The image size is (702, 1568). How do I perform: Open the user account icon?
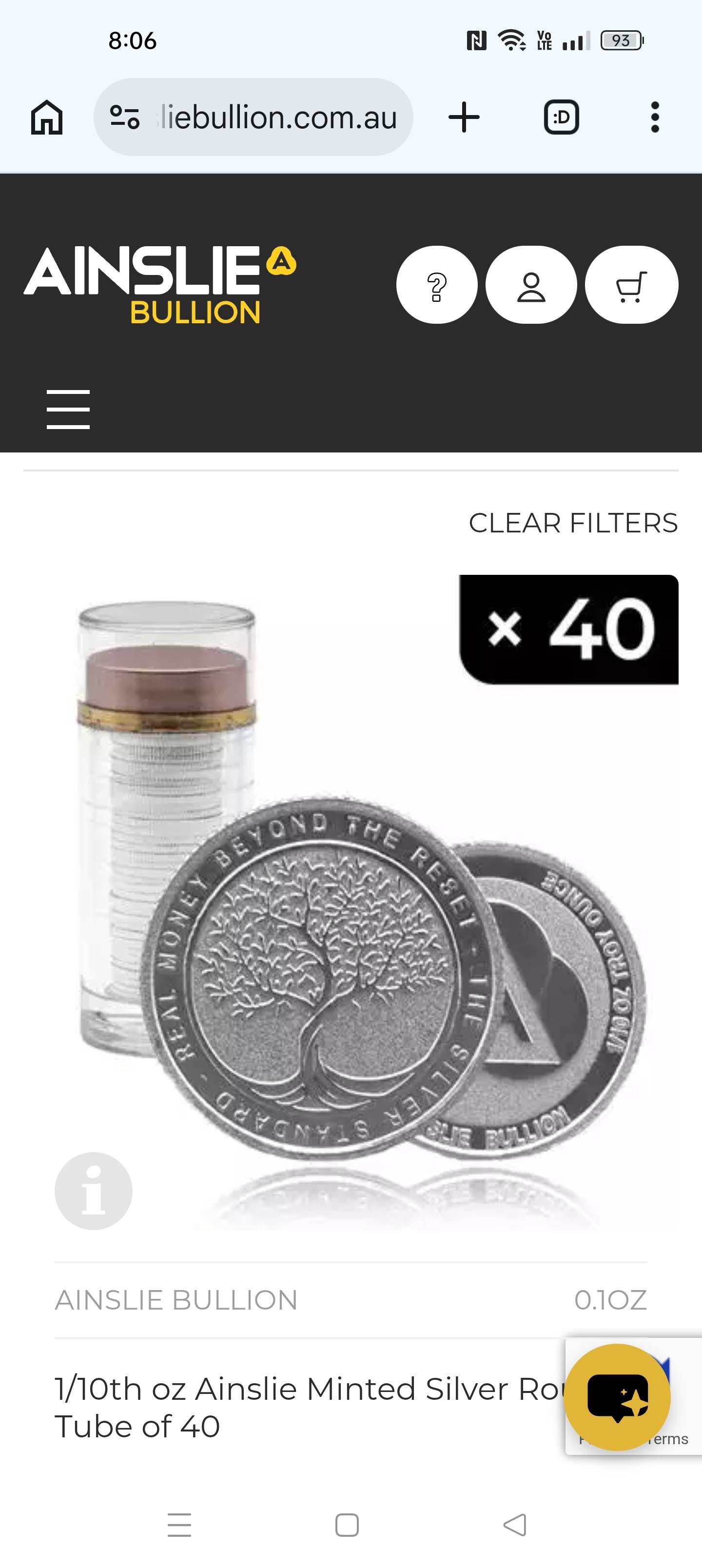[x=531, y=285]
